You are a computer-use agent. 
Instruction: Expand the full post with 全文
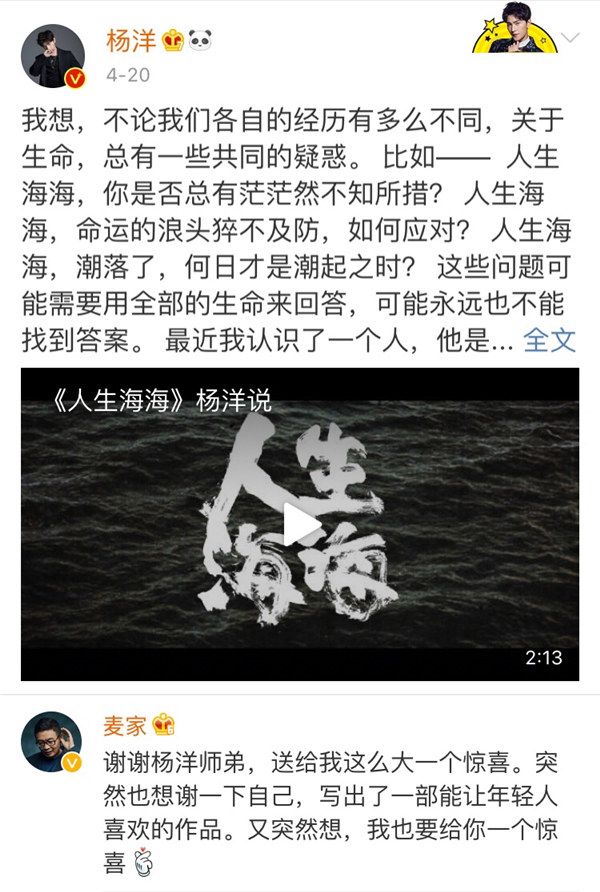coord(550,339)
